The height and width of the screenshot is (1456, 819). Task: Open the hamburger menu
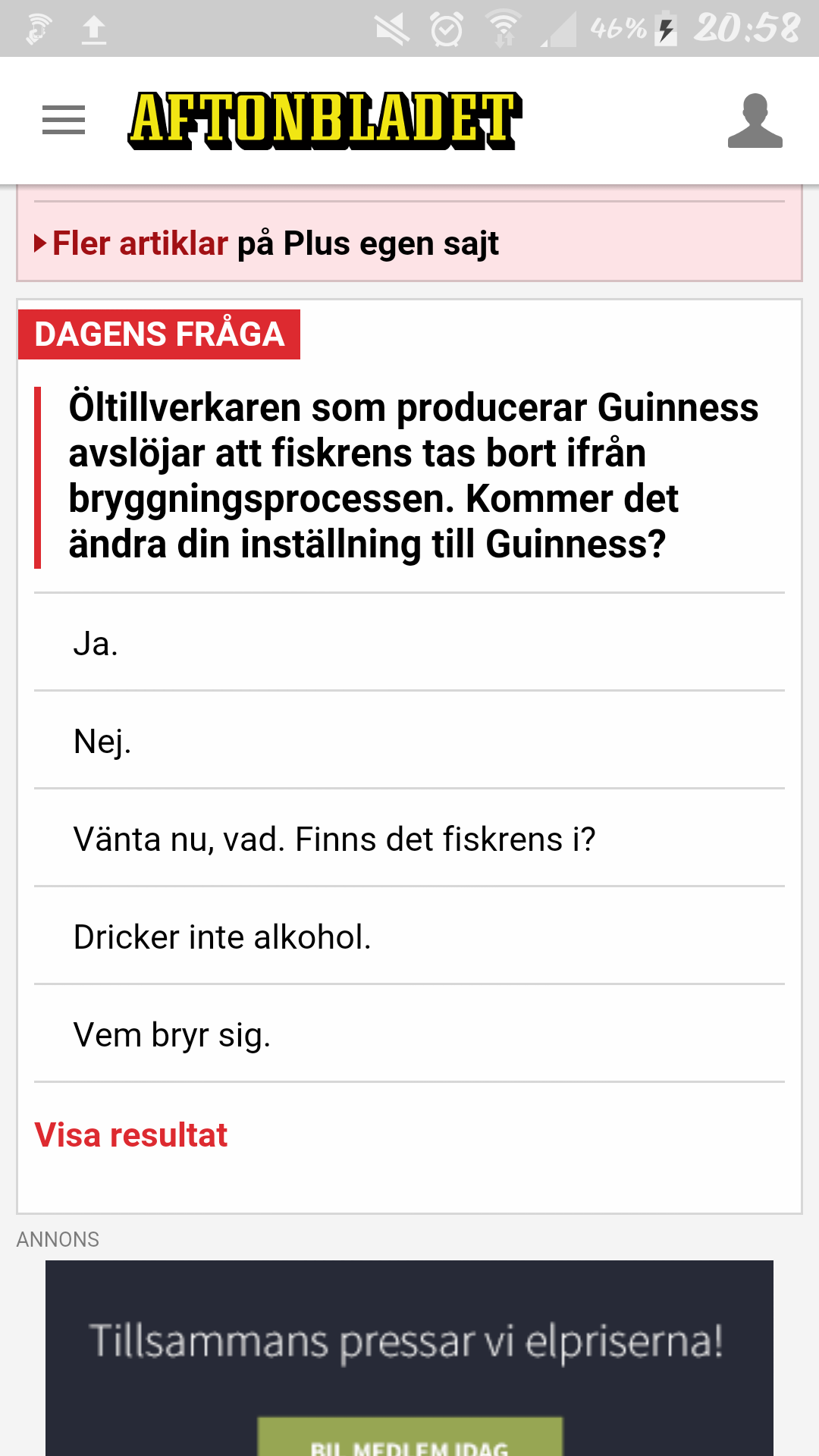tap(64, 120)
